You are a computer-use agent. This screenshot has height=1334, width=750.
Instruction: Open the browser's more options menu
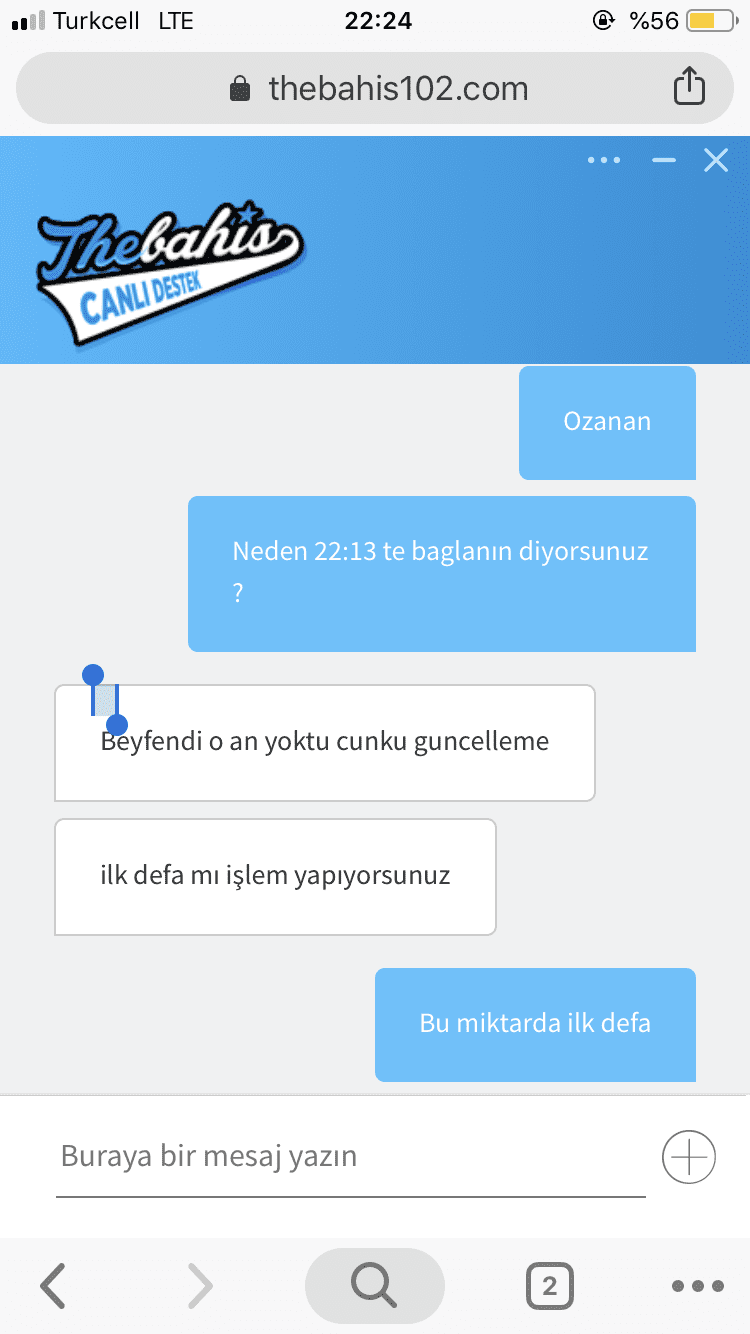click(697, 1286)
